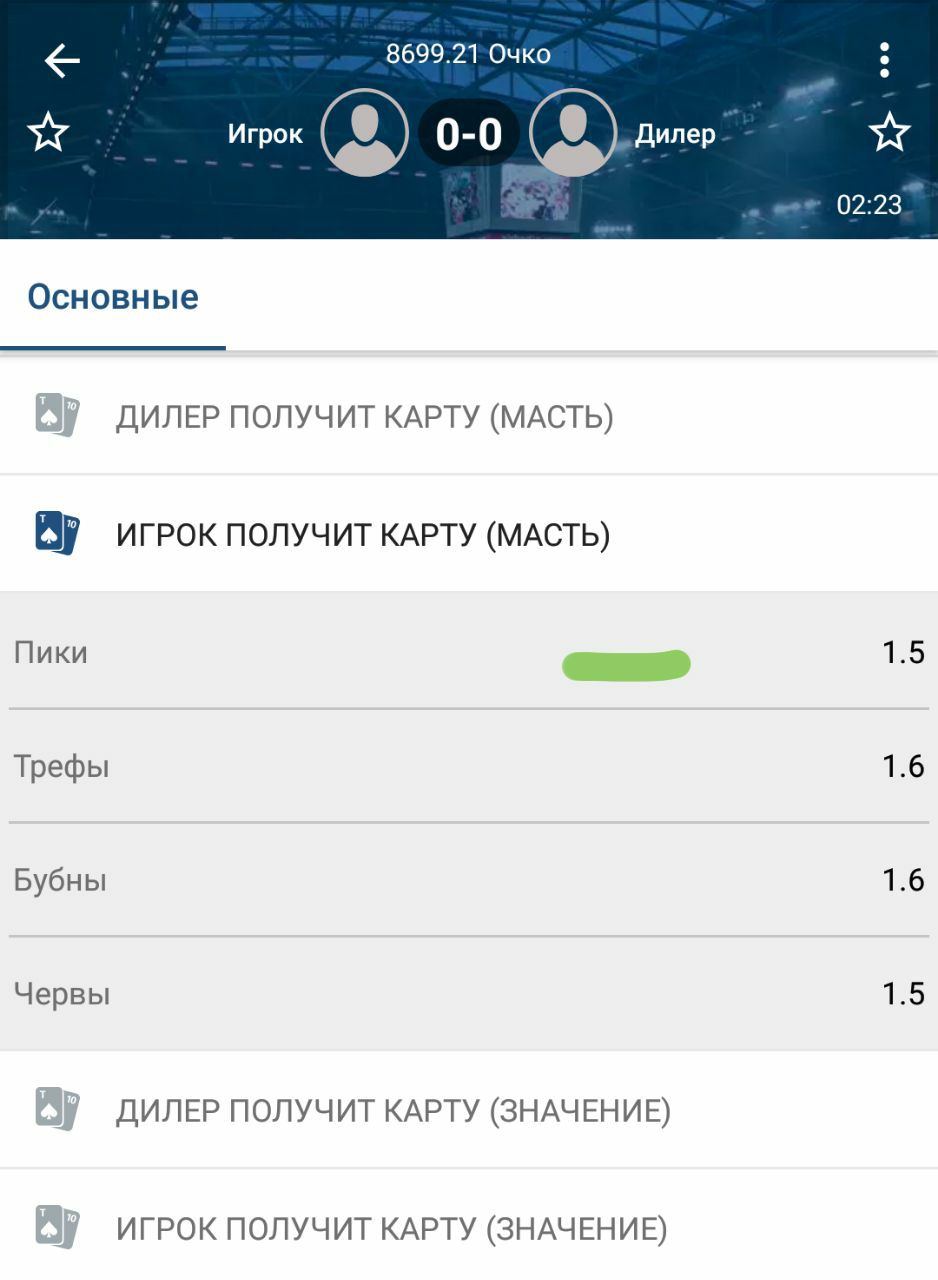Favorite the Игрок side with its star
The image size is (938, 1280).
pyautogui.click(x=48, y=132)
